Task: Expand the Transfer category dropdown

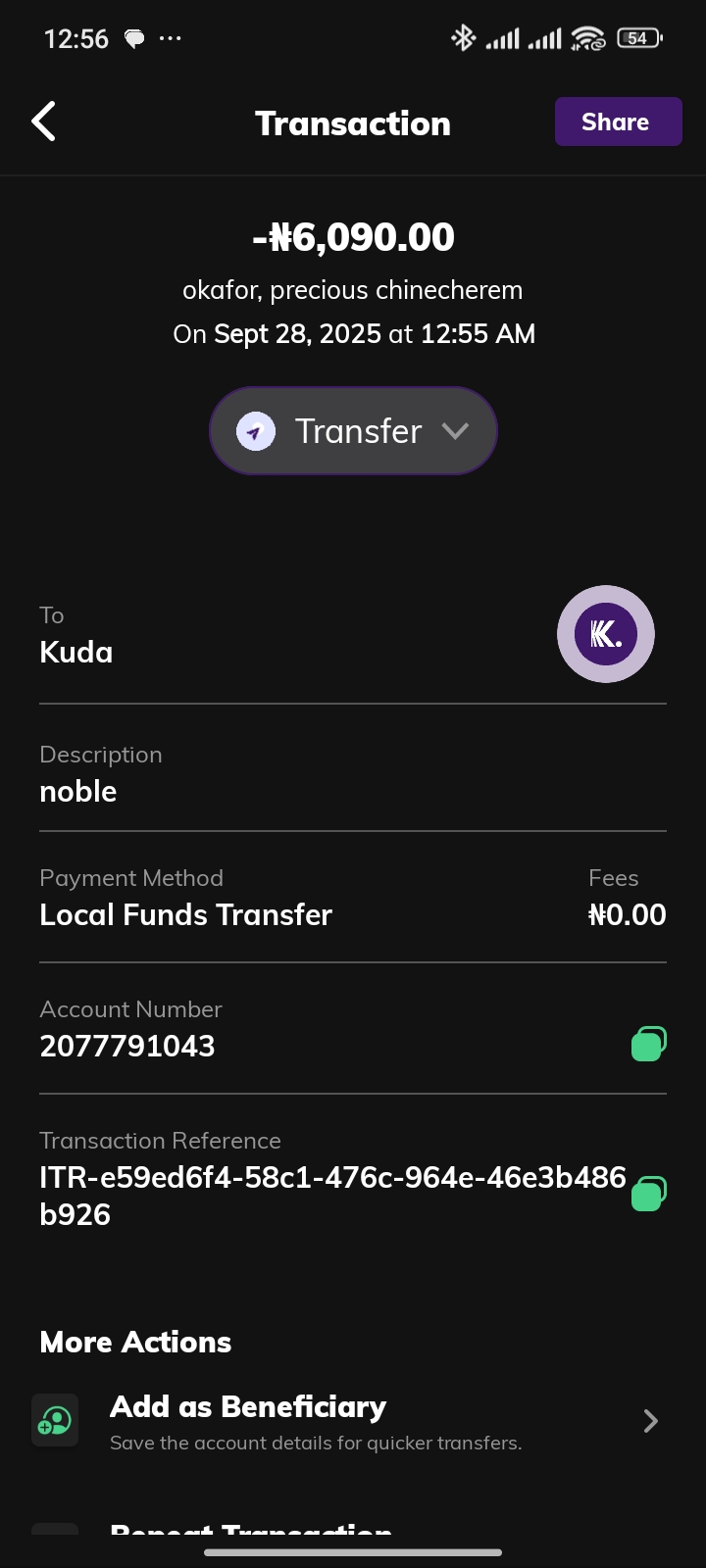Action: (x=353, y=431)
